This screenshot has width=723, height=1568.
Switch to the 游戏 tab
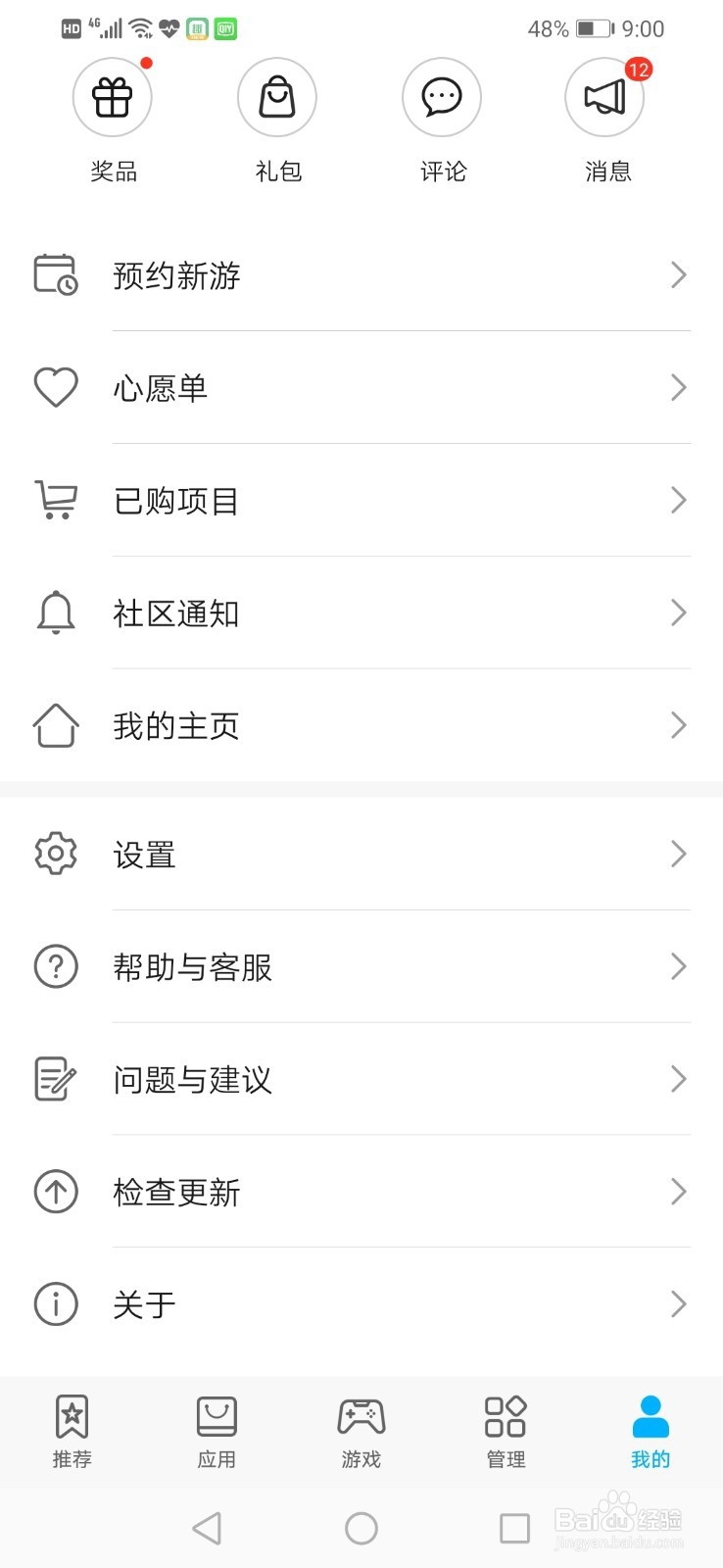[x=361, y=1431]
